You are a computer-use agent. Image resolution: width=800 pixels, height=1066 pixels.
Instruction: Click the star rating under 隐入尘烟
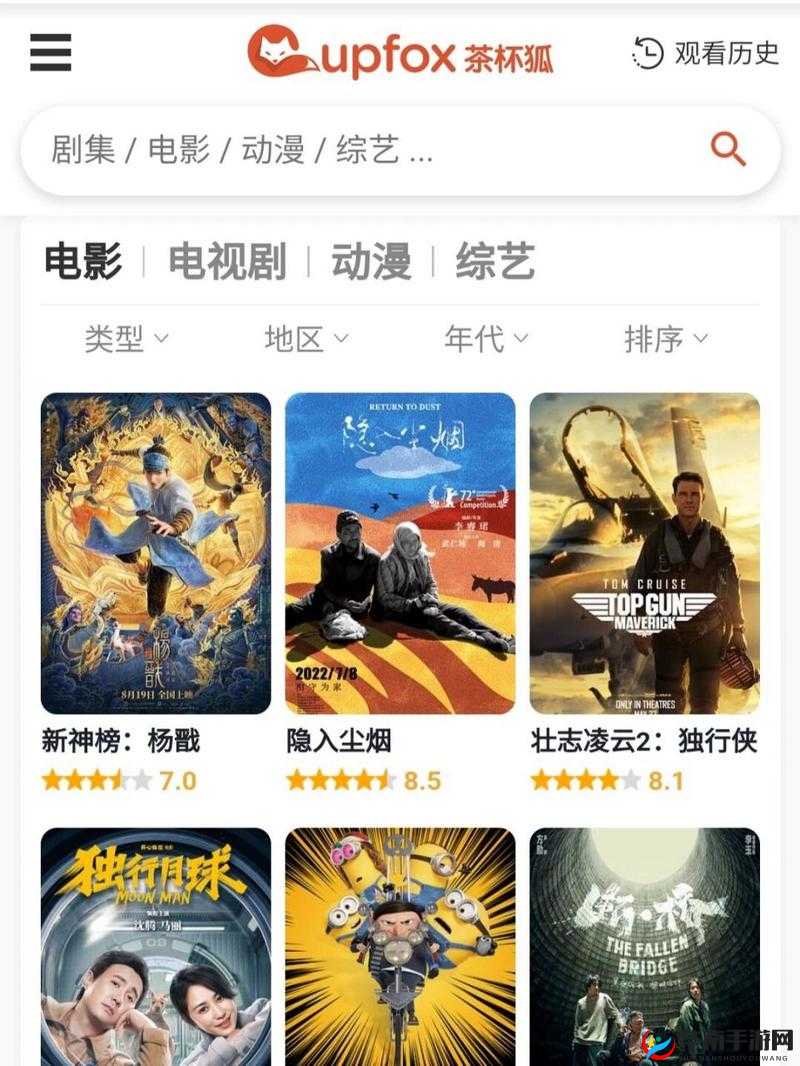pos(340,780)
